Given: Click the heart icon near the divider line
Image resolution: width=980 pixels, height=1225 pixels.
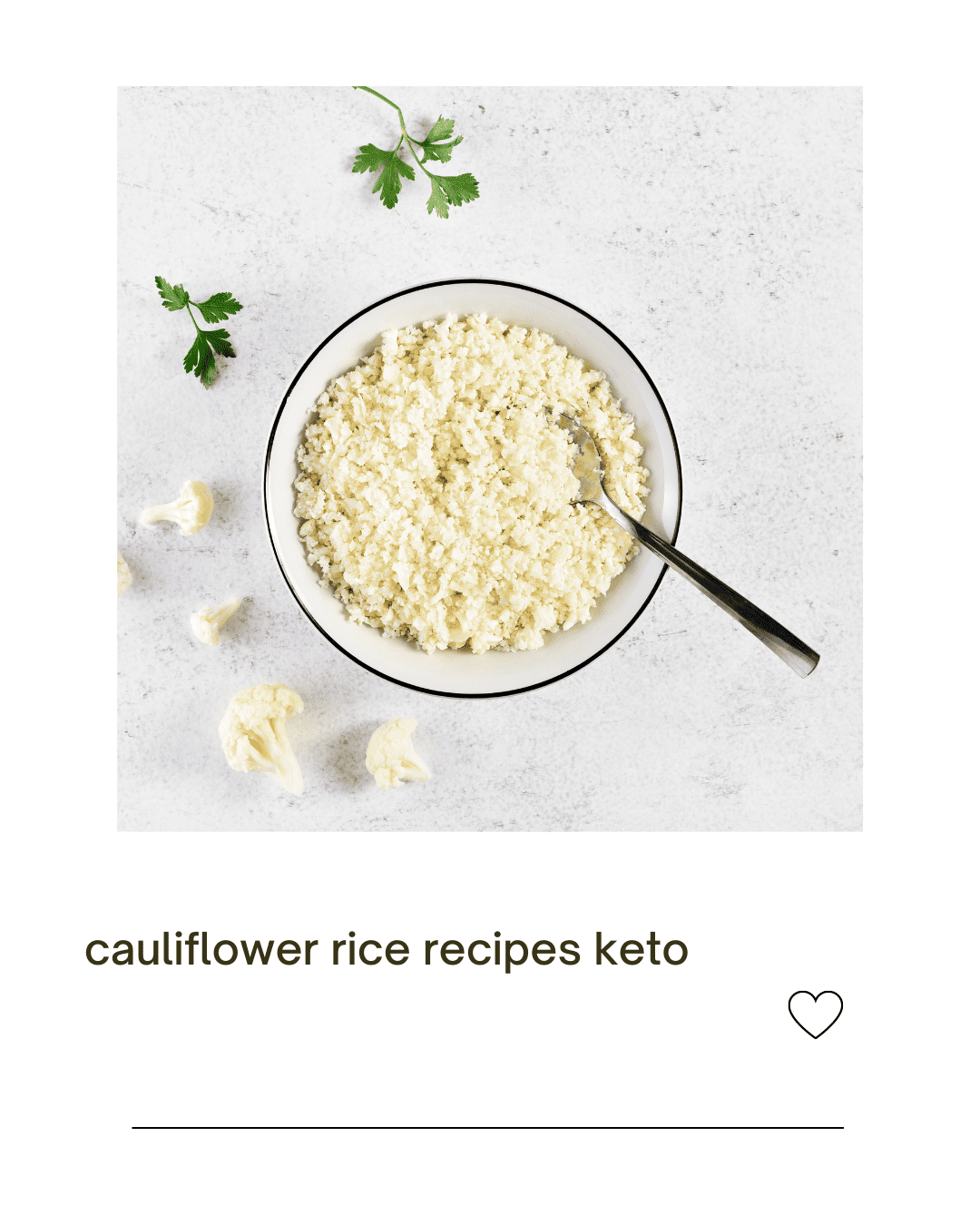Looking at the screenshot, I should tap(815, 1014).
